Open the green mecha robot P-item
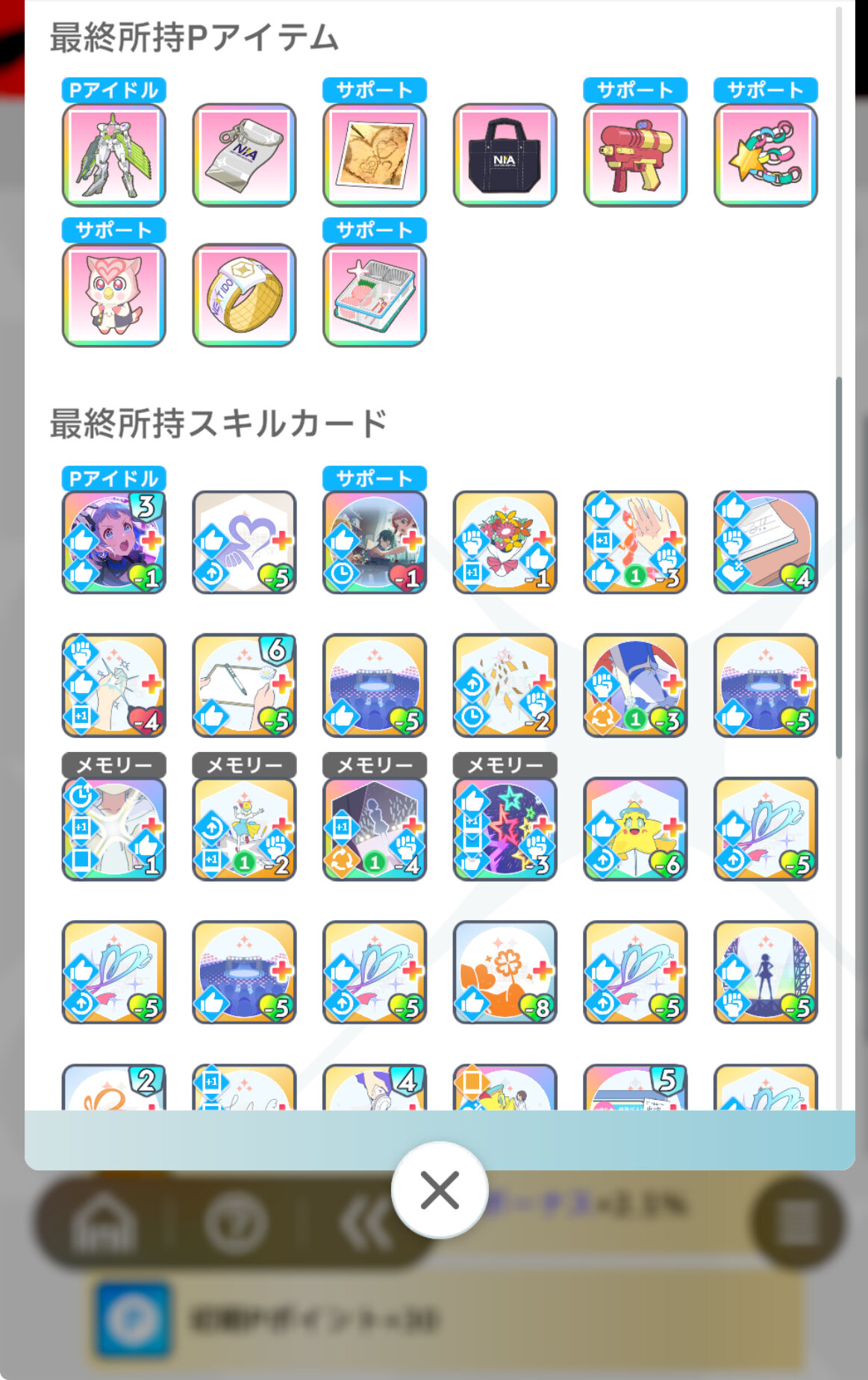 click(x=113, y=155)
